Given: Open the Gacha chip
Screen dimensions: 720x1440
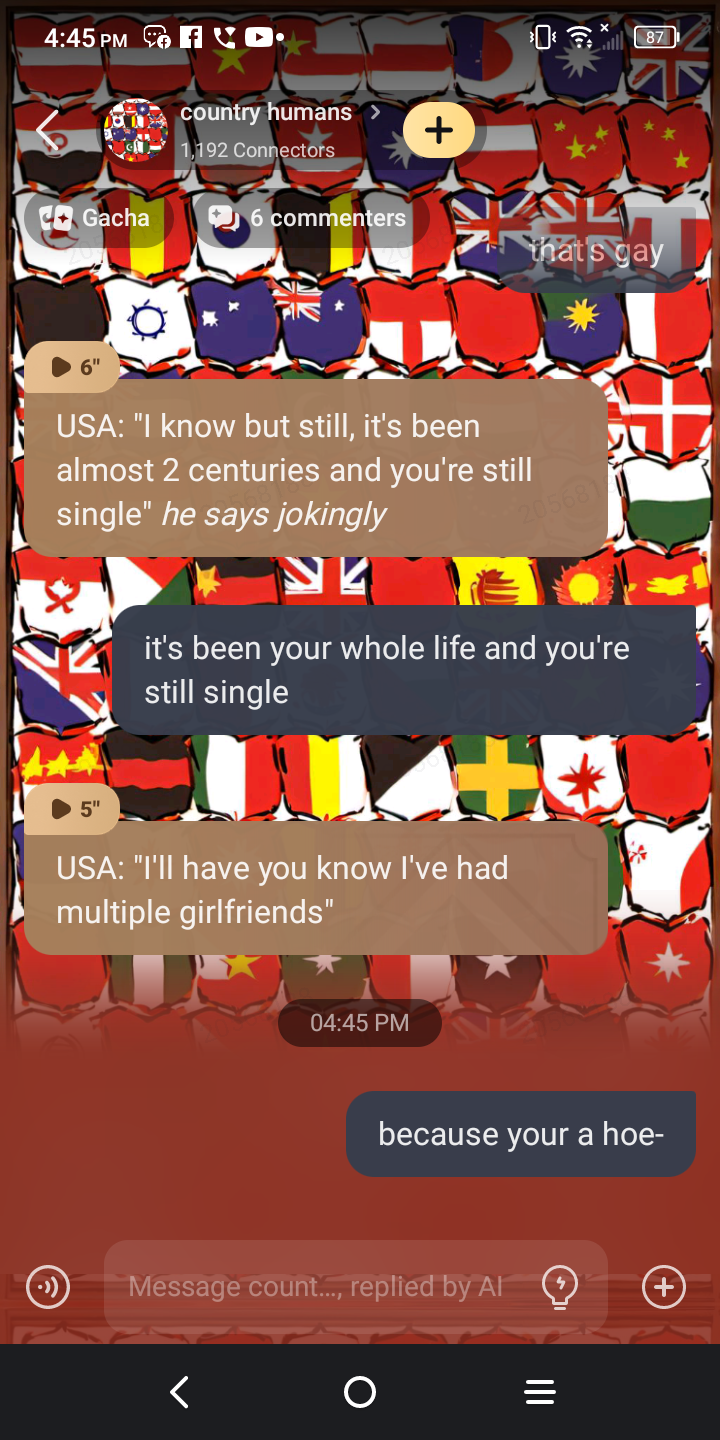Looking at the screenshot, I should tap(100, 218).
